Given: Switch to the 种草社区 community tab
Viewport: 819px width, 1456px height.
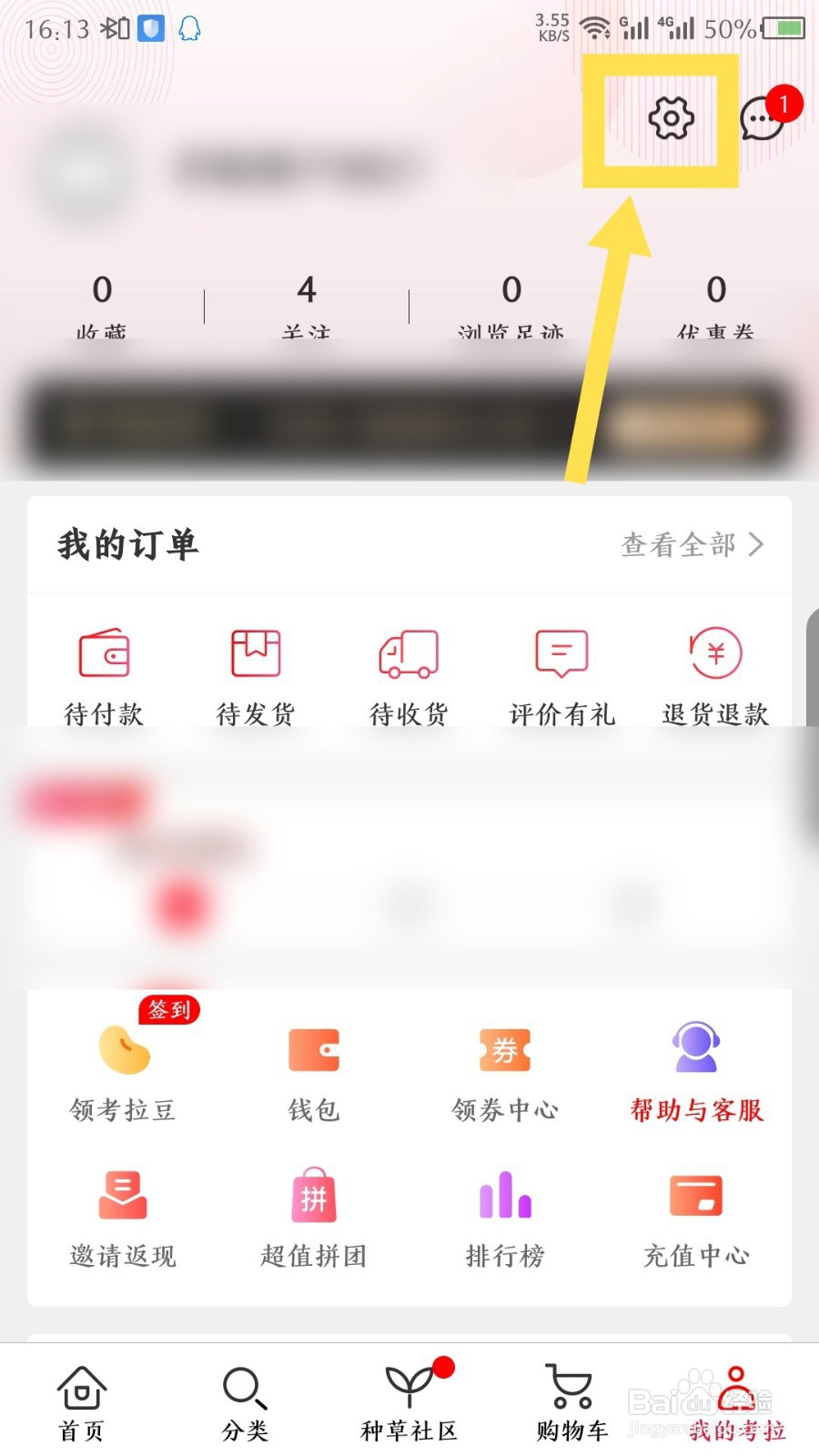Looking at the screenshot, I should point(408,1401).
